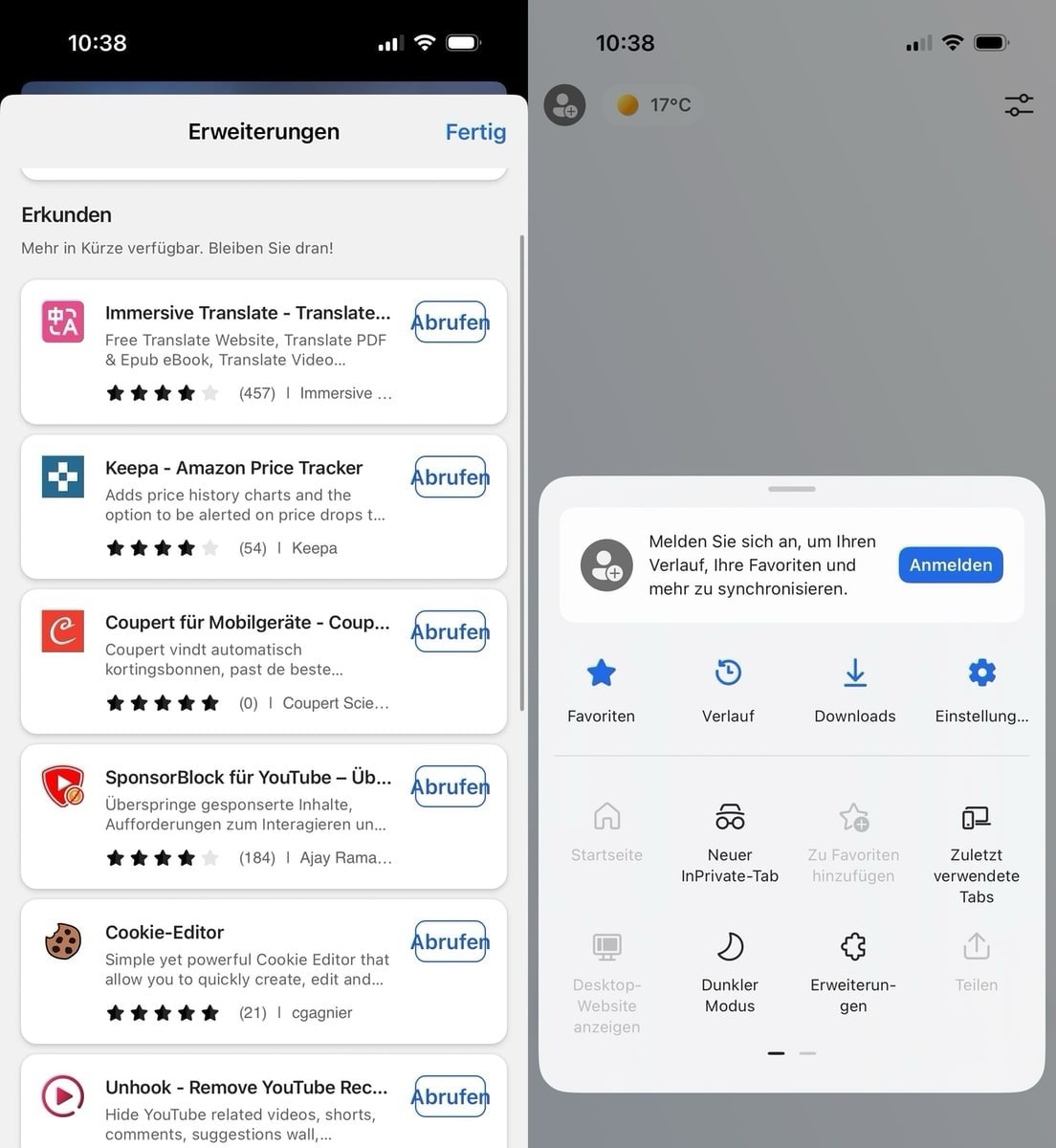Open the page settings sliders icon
Screen dimensions: 1056x1148
[x=1019, y=105]
